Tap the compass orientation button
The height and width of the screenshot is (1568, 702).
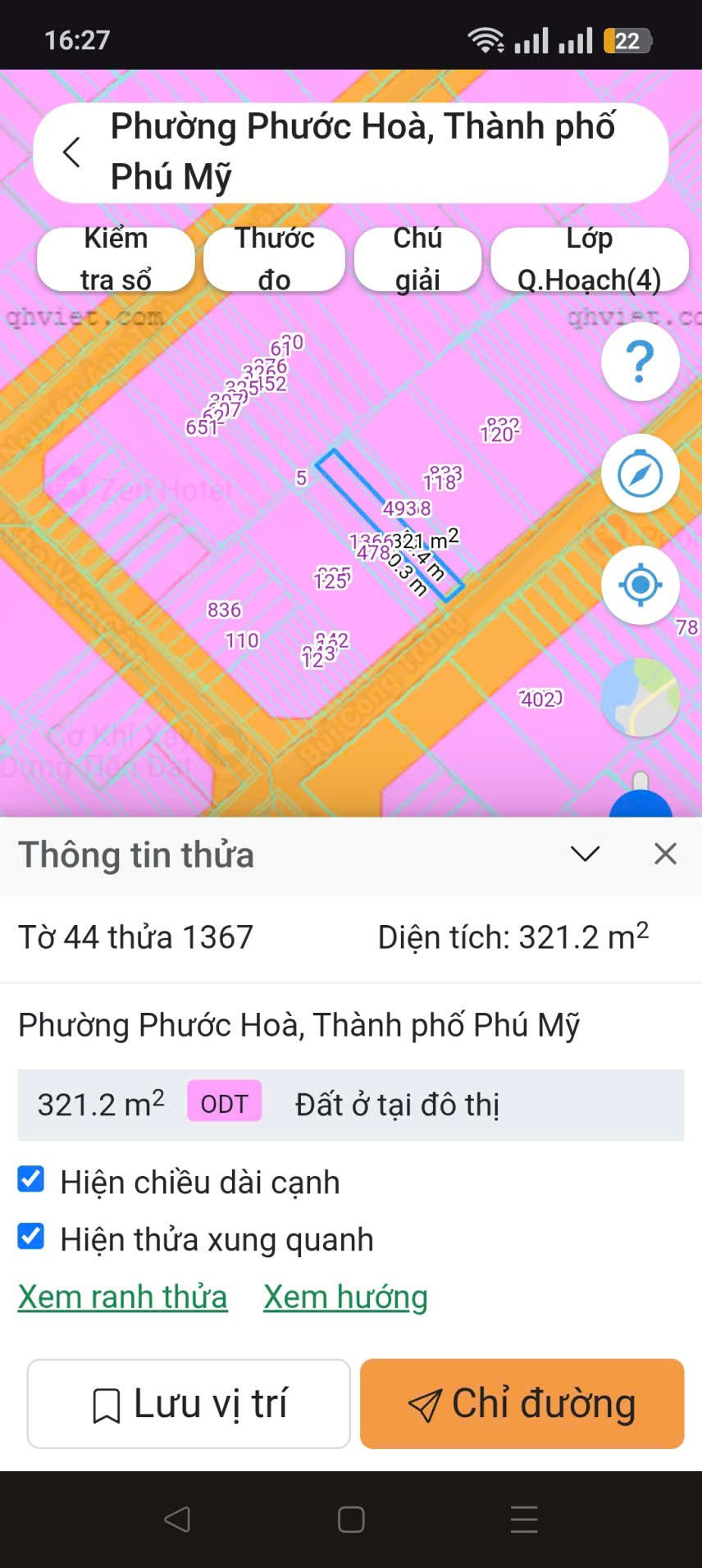point(640,474)
